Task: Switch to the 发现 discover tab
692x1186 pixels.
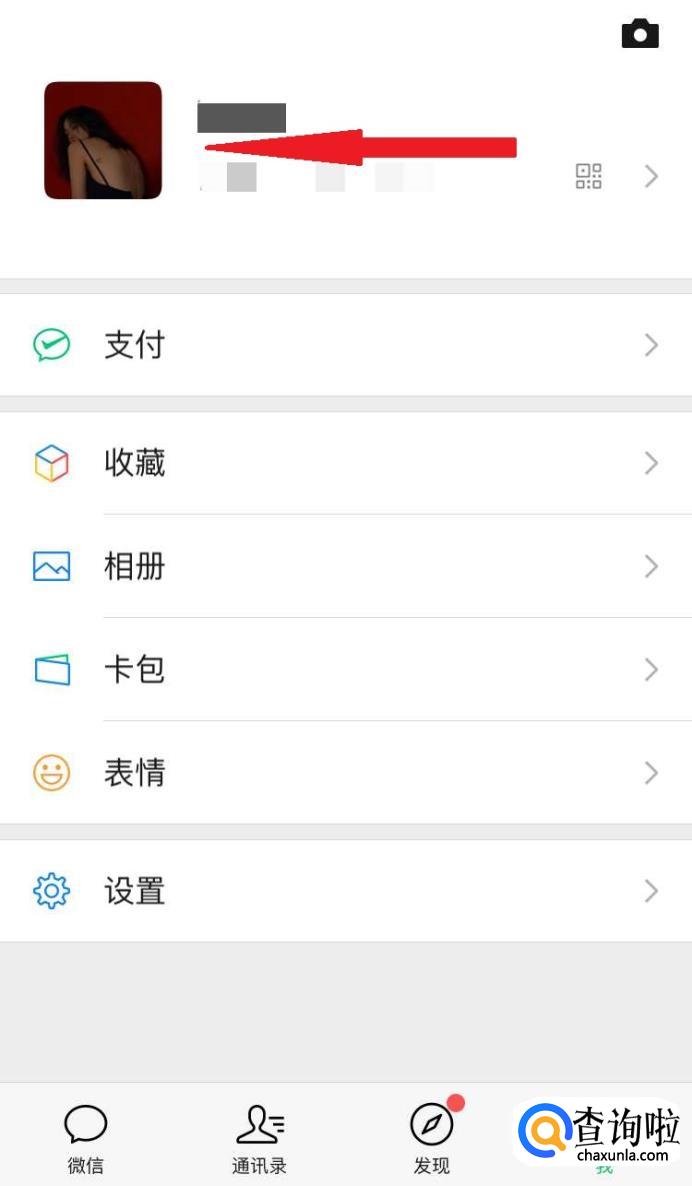Action: (x=432, y=1138)
